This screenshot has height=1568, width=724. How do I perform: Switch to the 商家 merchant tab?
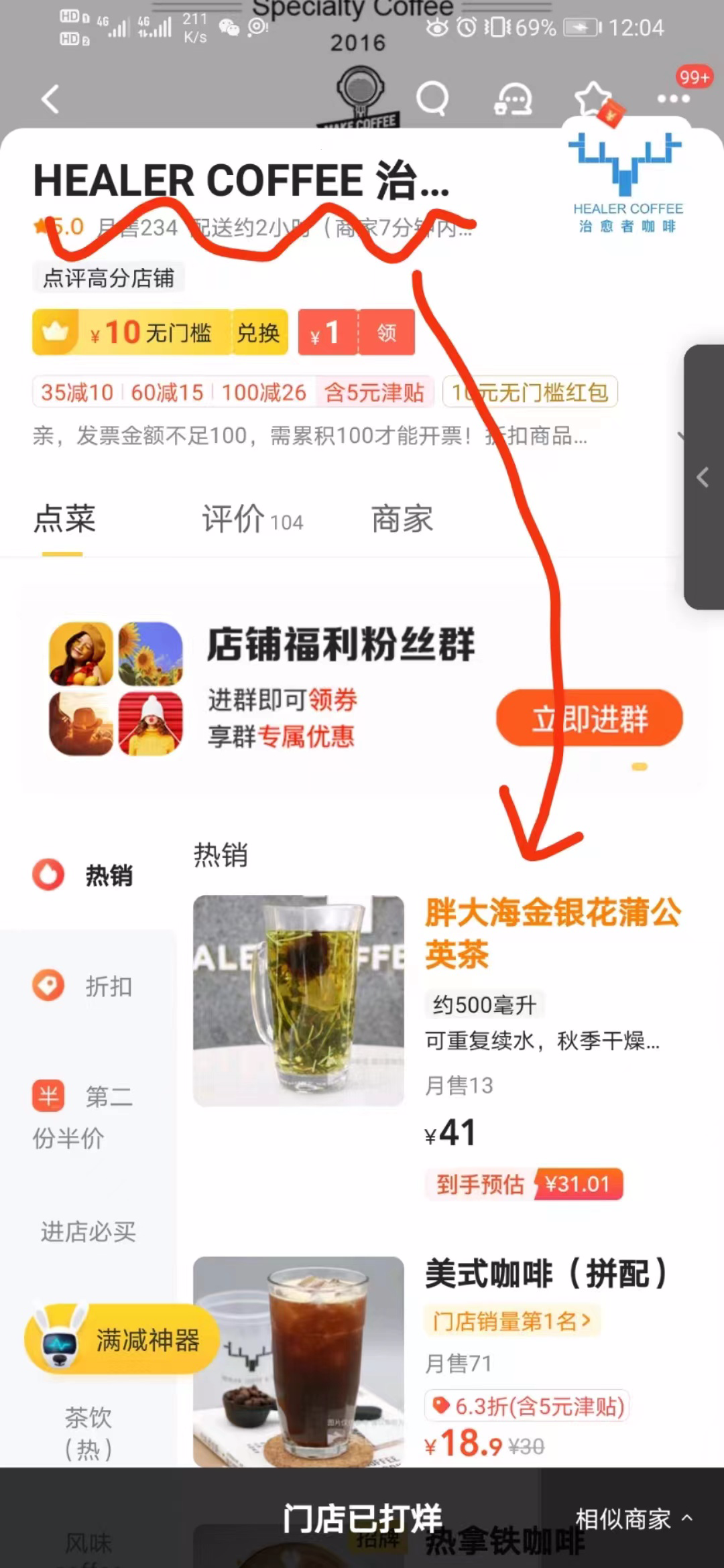pyautogui.click(x=402, y=519)
